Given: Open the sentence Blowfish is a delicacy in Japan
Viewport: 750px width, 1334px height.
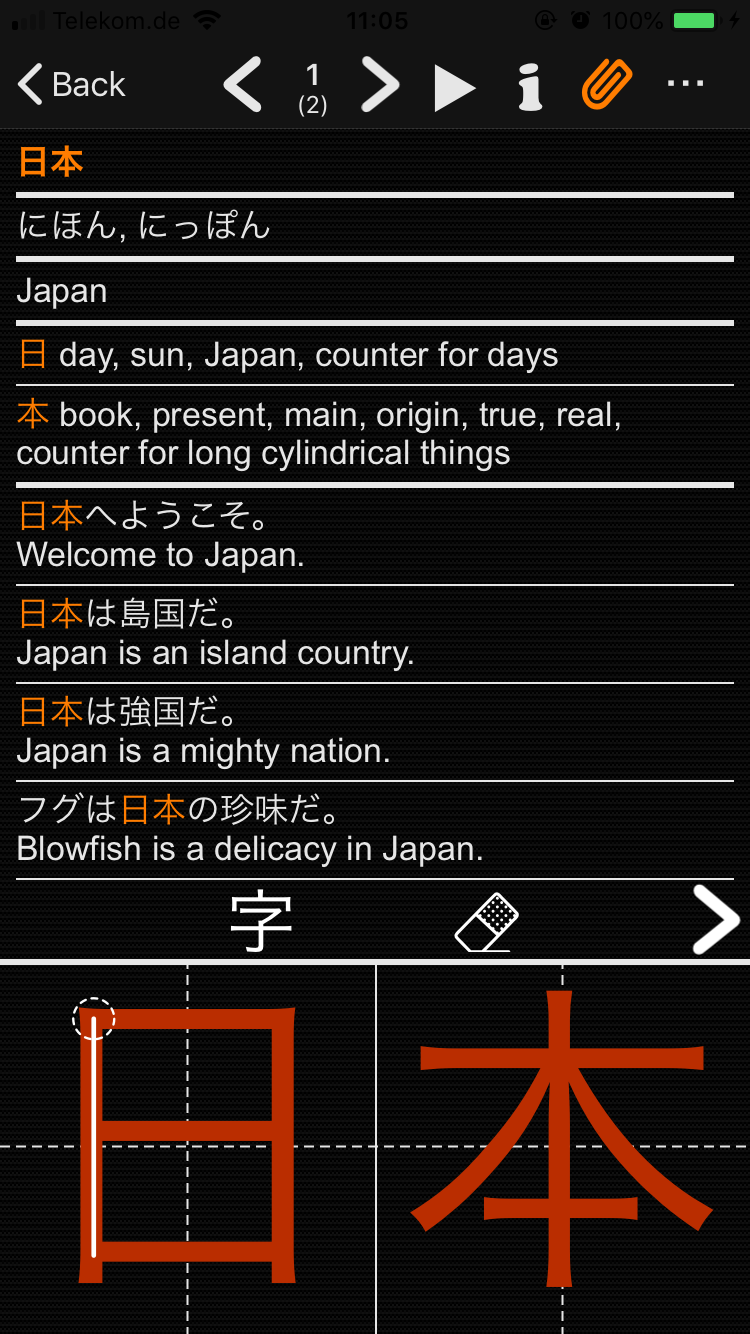Looking at the screenshot, I should coord(375,830).
